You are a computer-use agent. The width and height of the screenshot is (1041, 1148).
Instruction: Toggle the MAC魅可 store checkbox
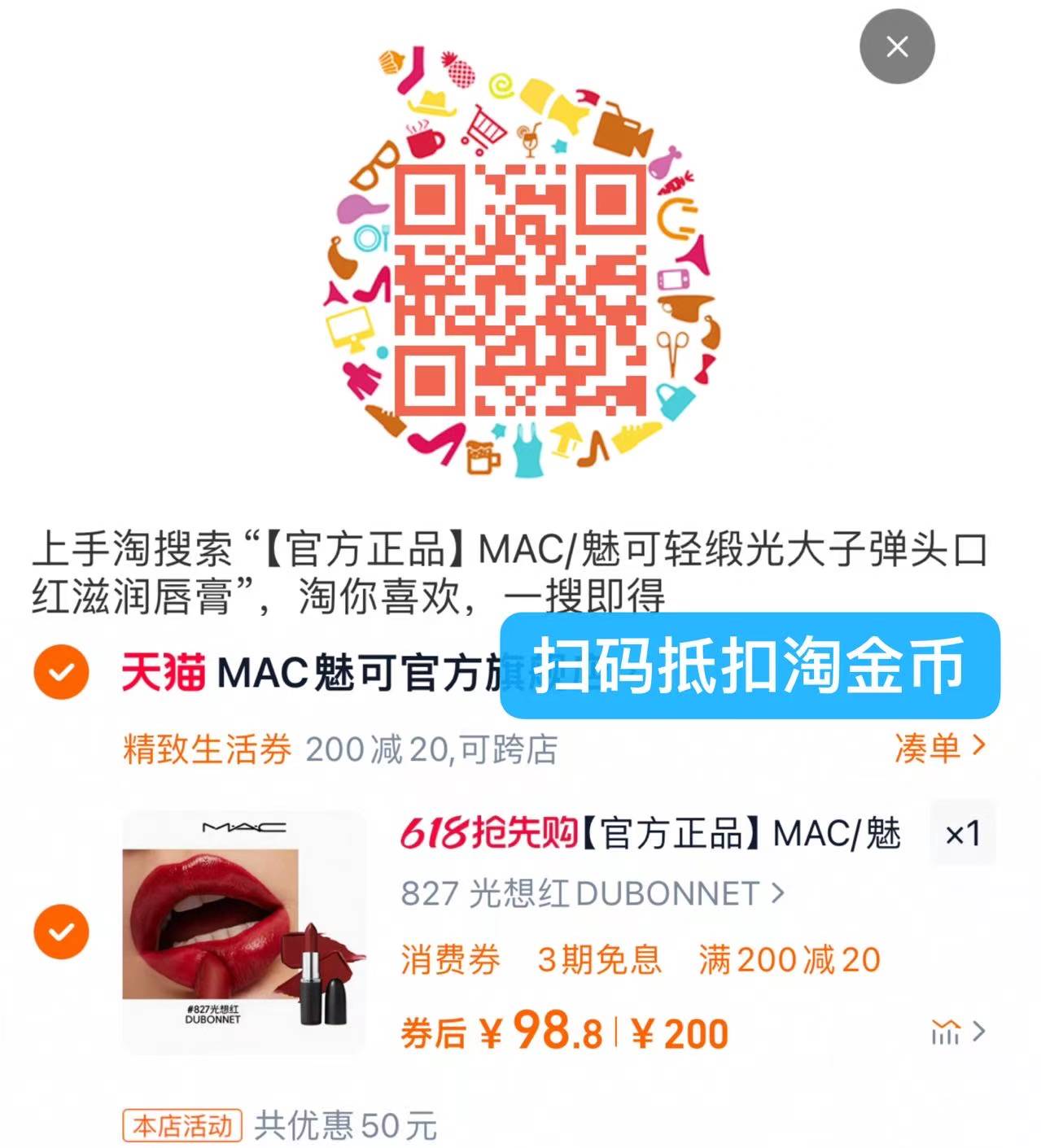(61, 672)
